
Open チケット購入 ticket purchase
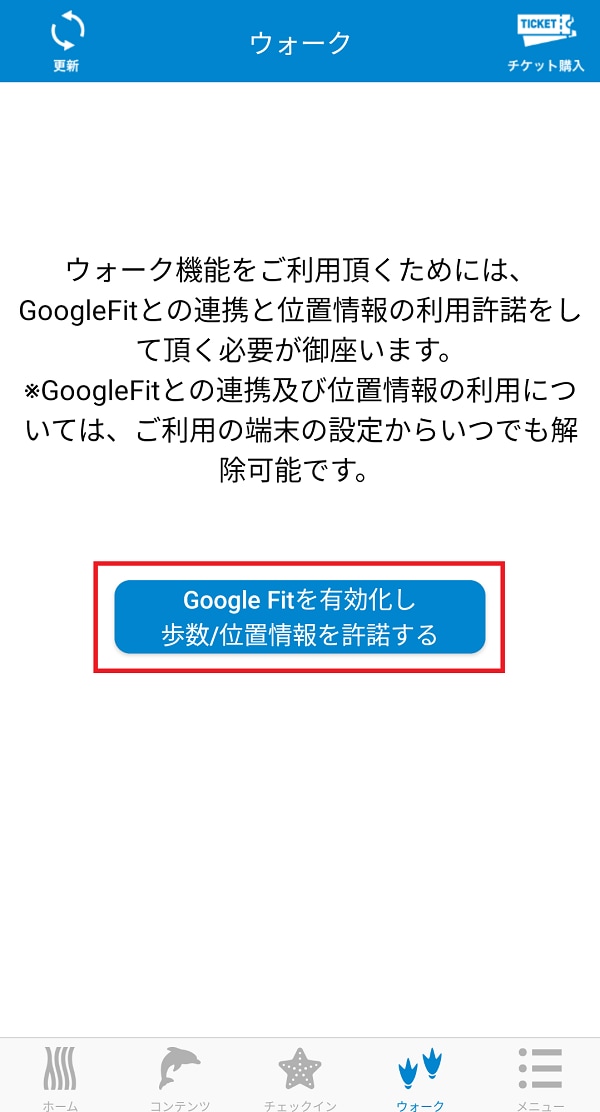(x=545, y=41)
